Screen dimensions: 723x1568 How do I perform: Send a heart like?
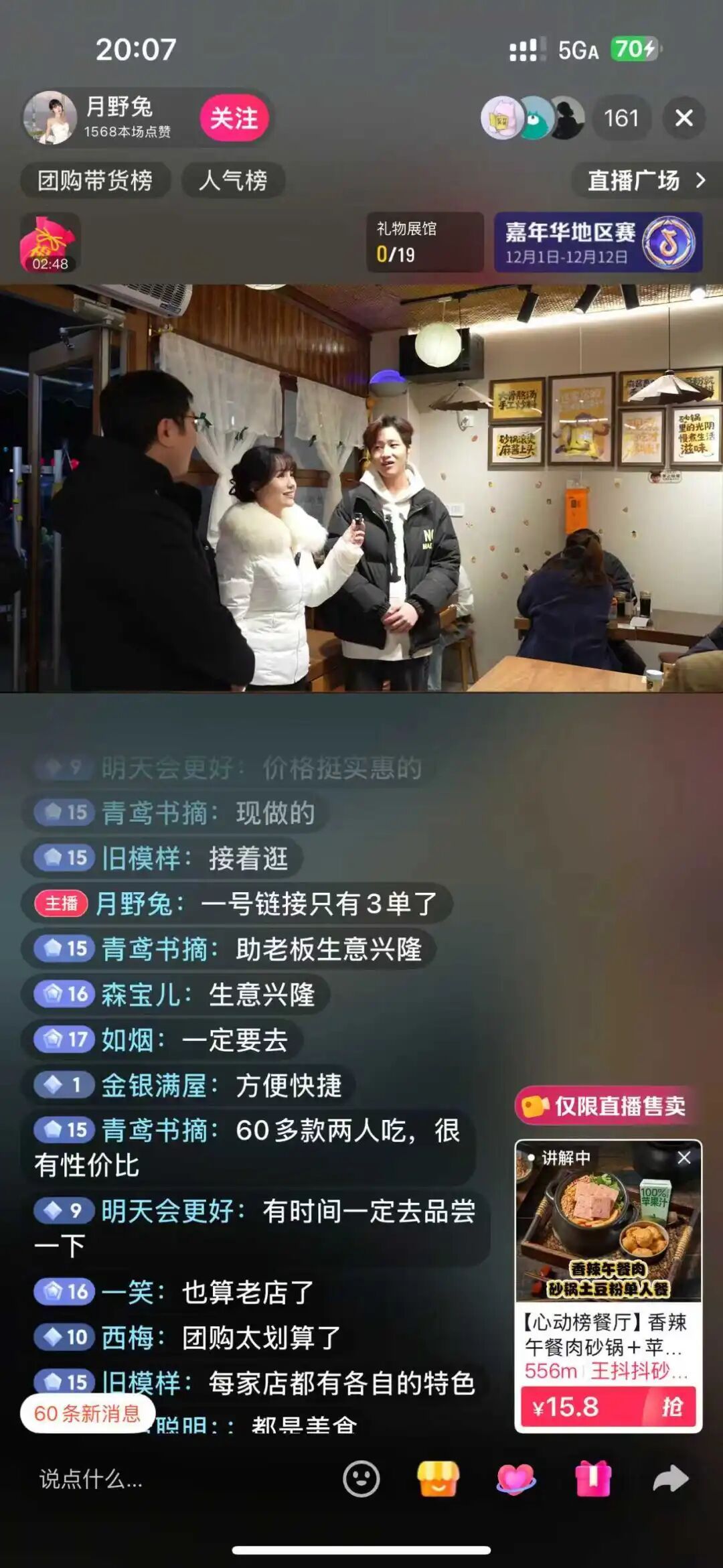pos(515,1479)
